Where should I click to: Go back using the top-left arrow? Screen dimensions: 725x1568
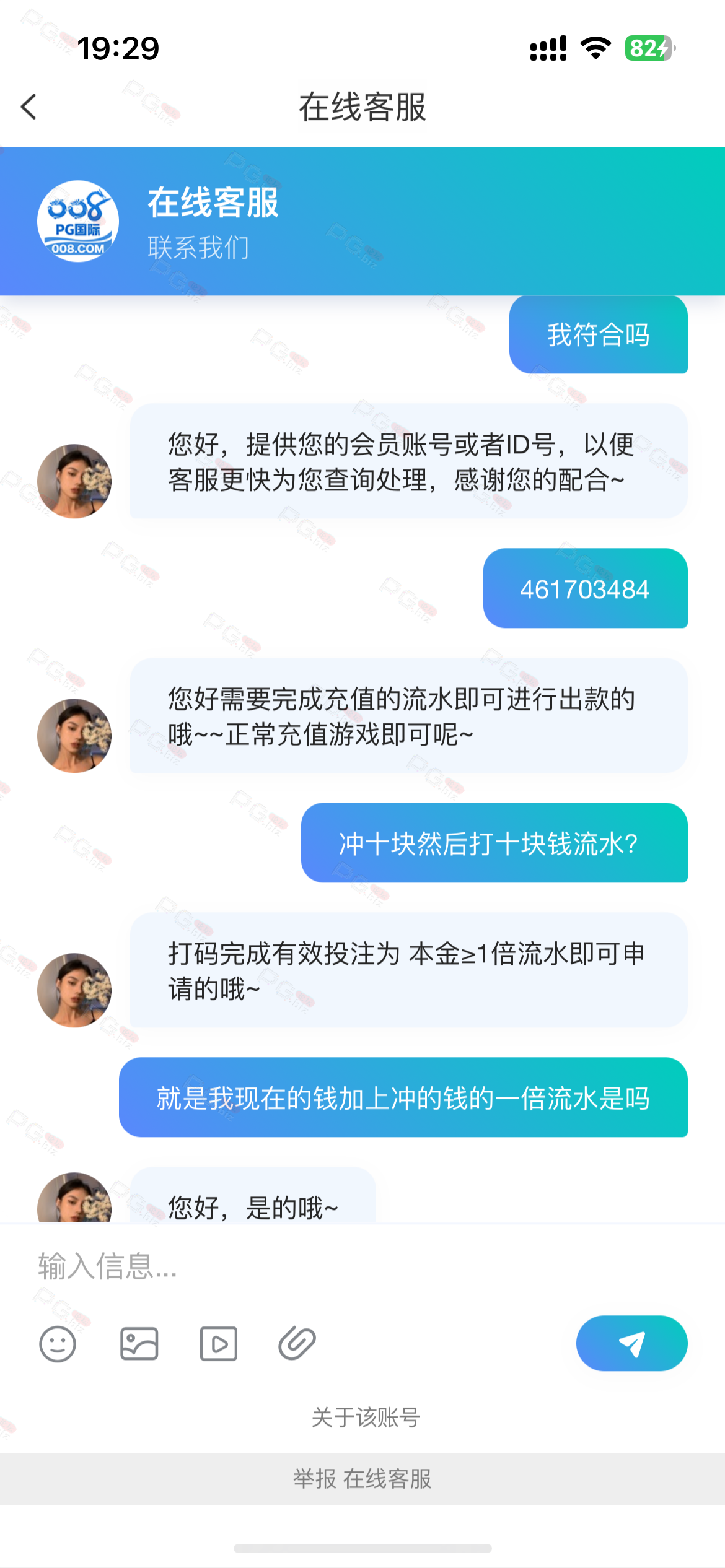(x=29, y=107)
